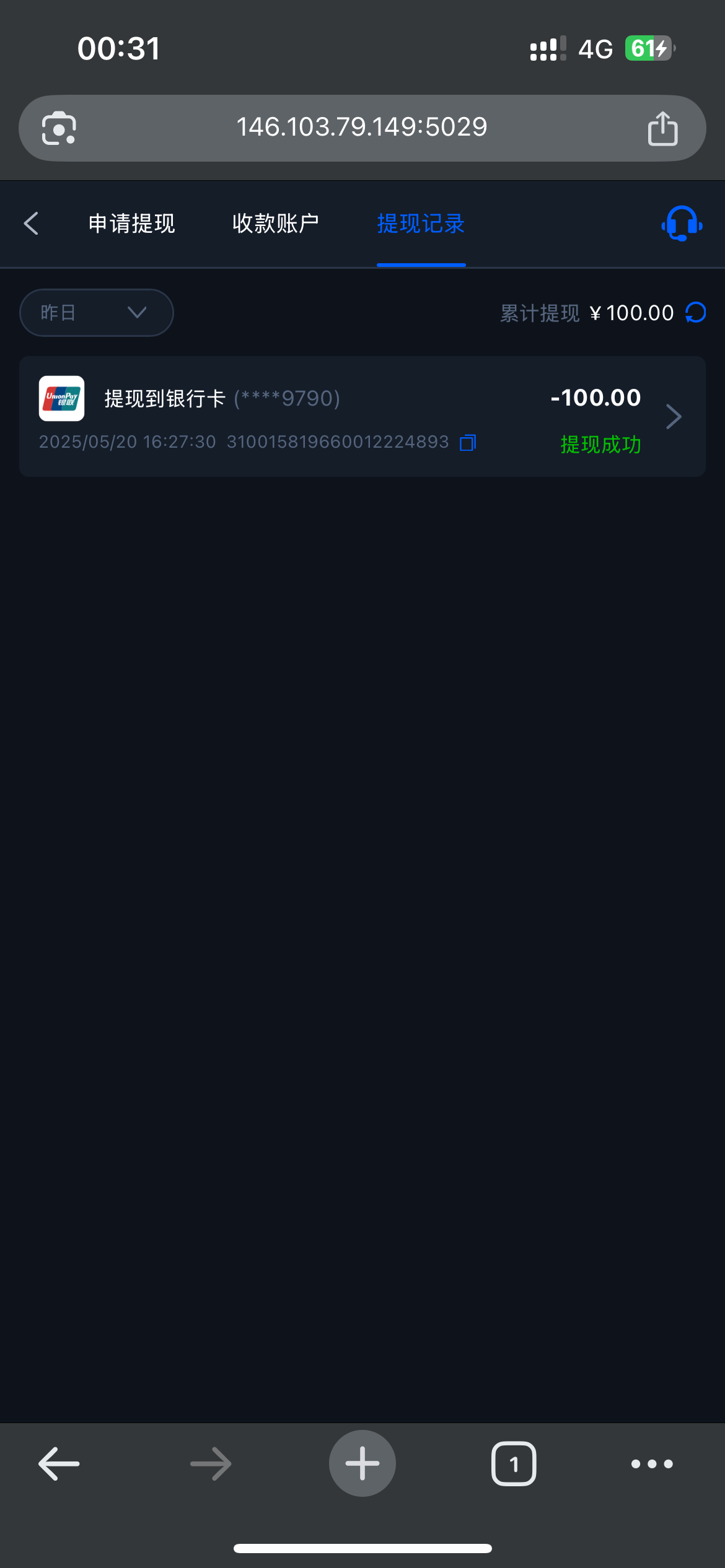Viewport: 725px width, 1568px height.
Task: Open the 昨日 date filter dropdown
Action: click(96, 313)
